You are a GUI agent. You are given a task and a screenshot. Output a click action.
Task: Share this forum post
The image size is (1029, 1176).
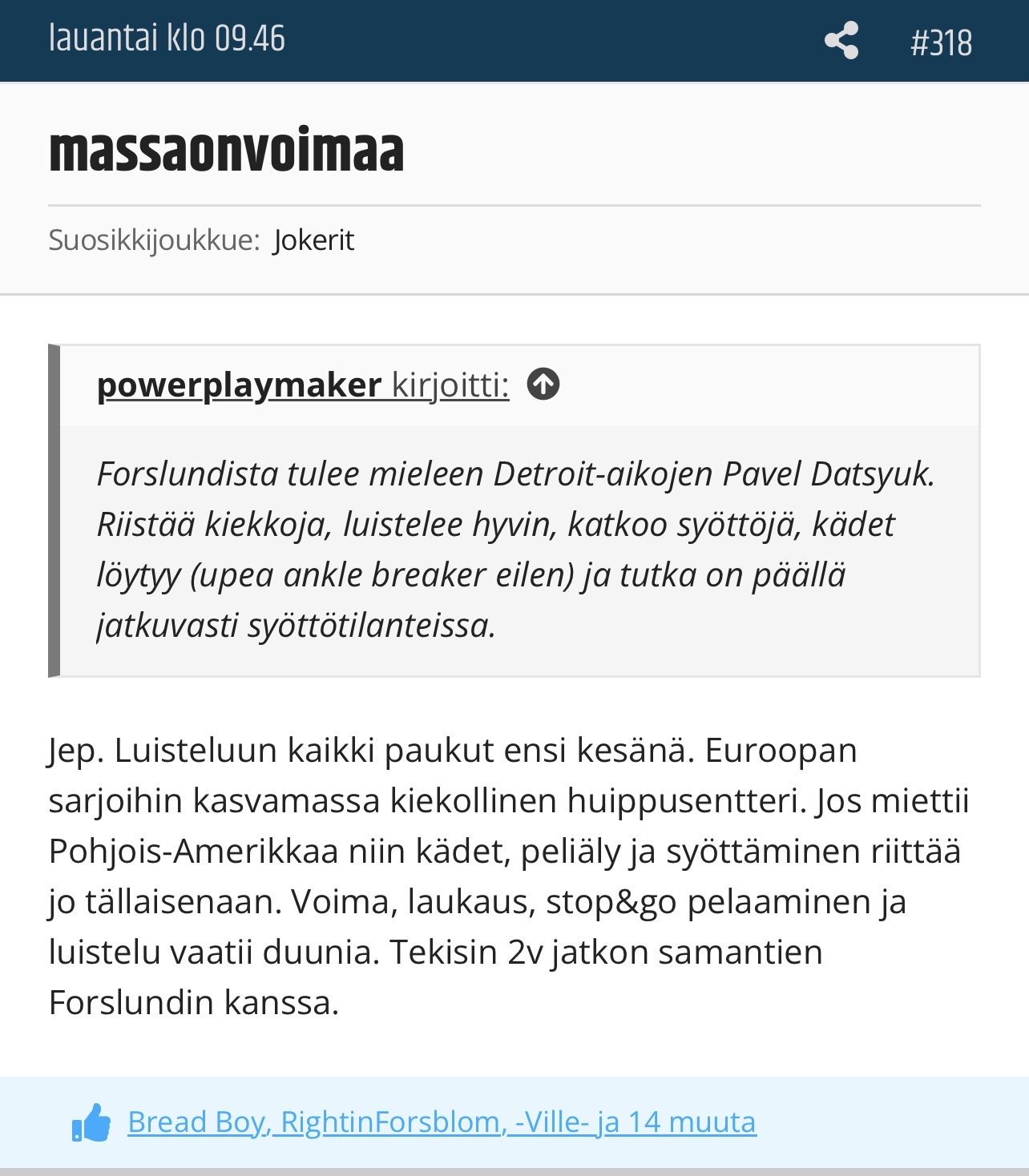841,40
